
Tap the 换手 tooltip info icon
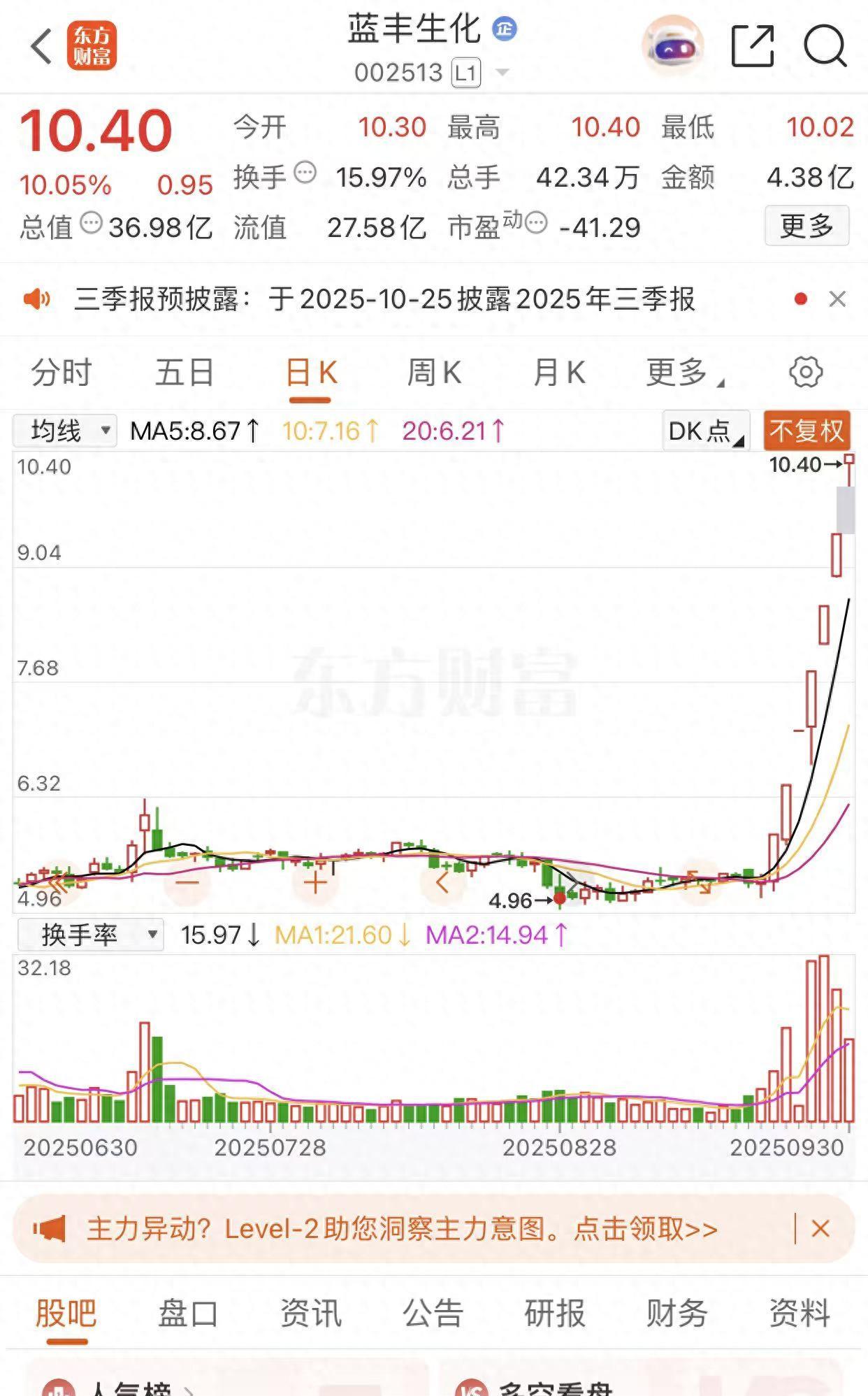click(x=306, y=175)
